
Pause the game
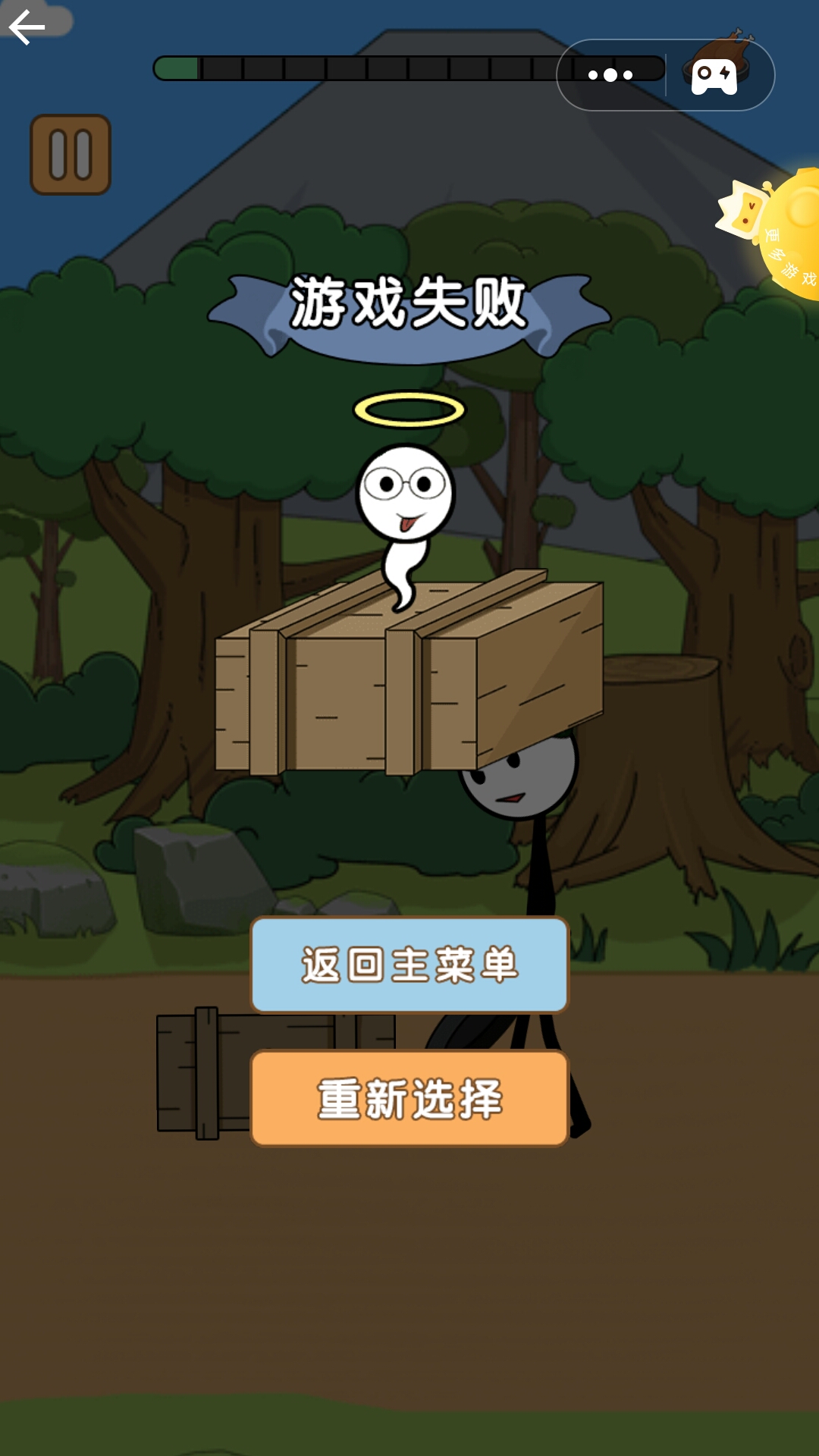point(71,155)
